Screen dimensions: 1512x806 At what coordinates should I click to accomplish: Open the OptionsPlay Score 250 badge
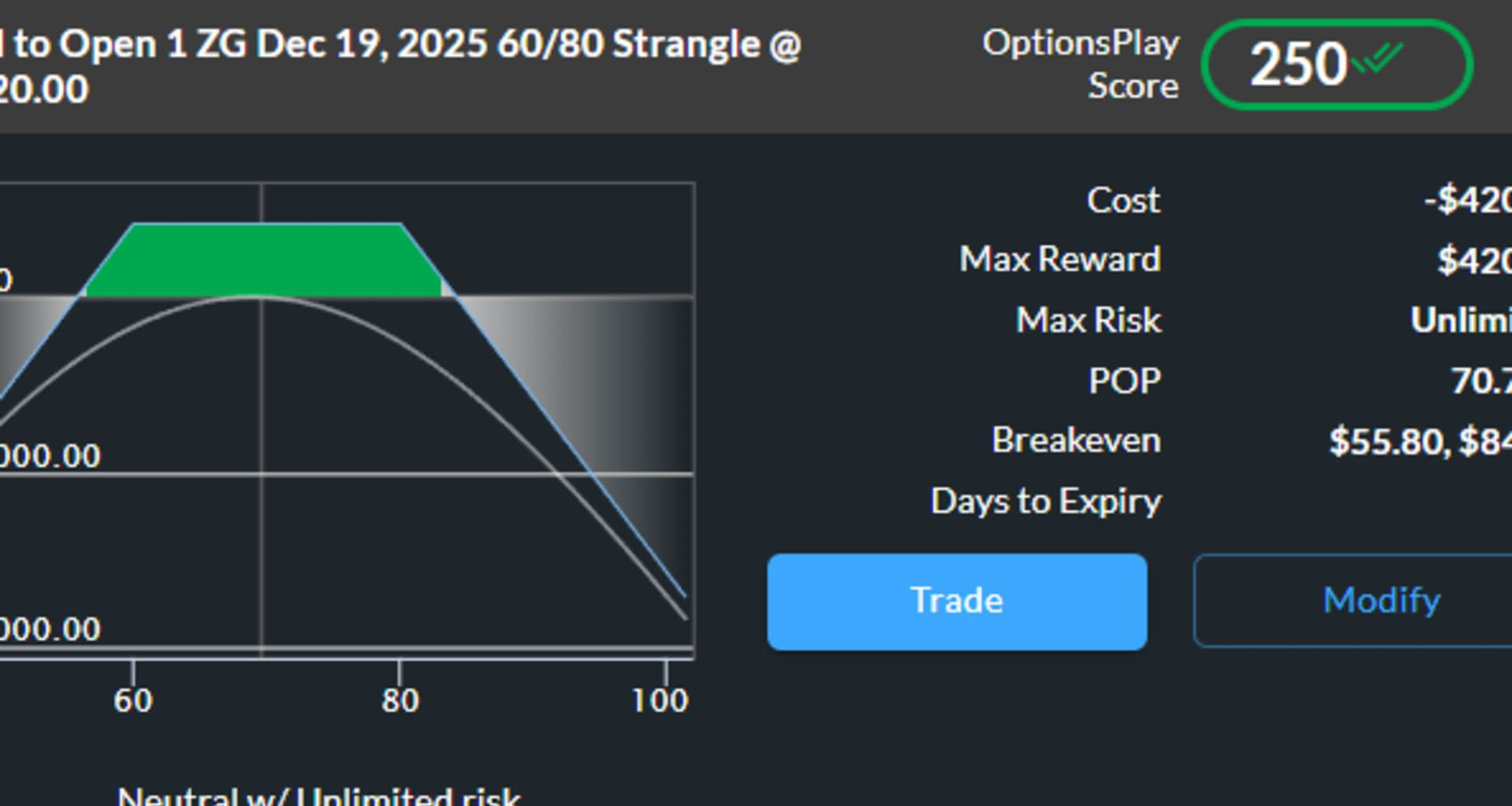(x=1336, y=65)
